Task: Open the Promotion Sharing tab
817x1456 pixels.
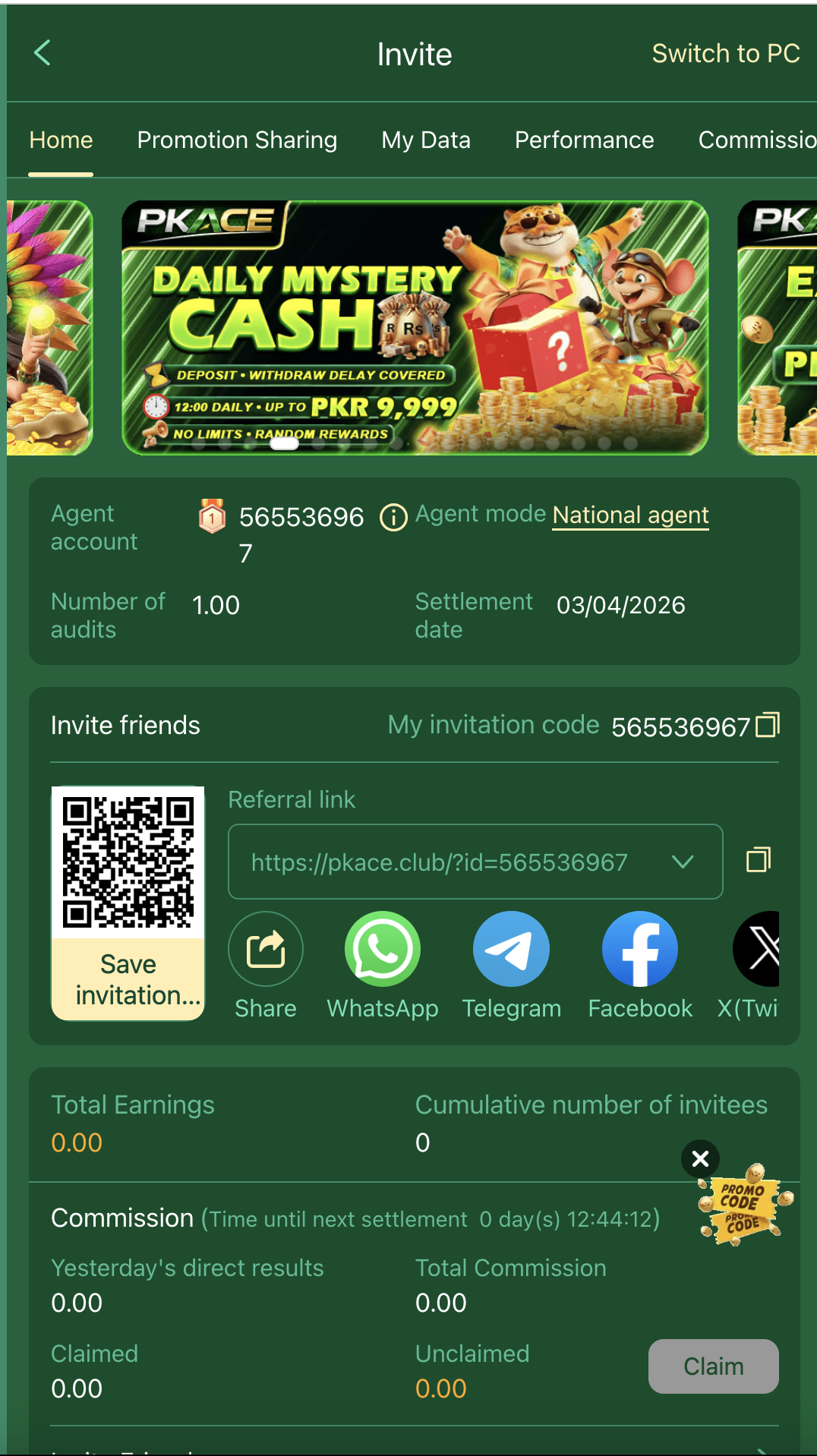Action: [237, 140]
